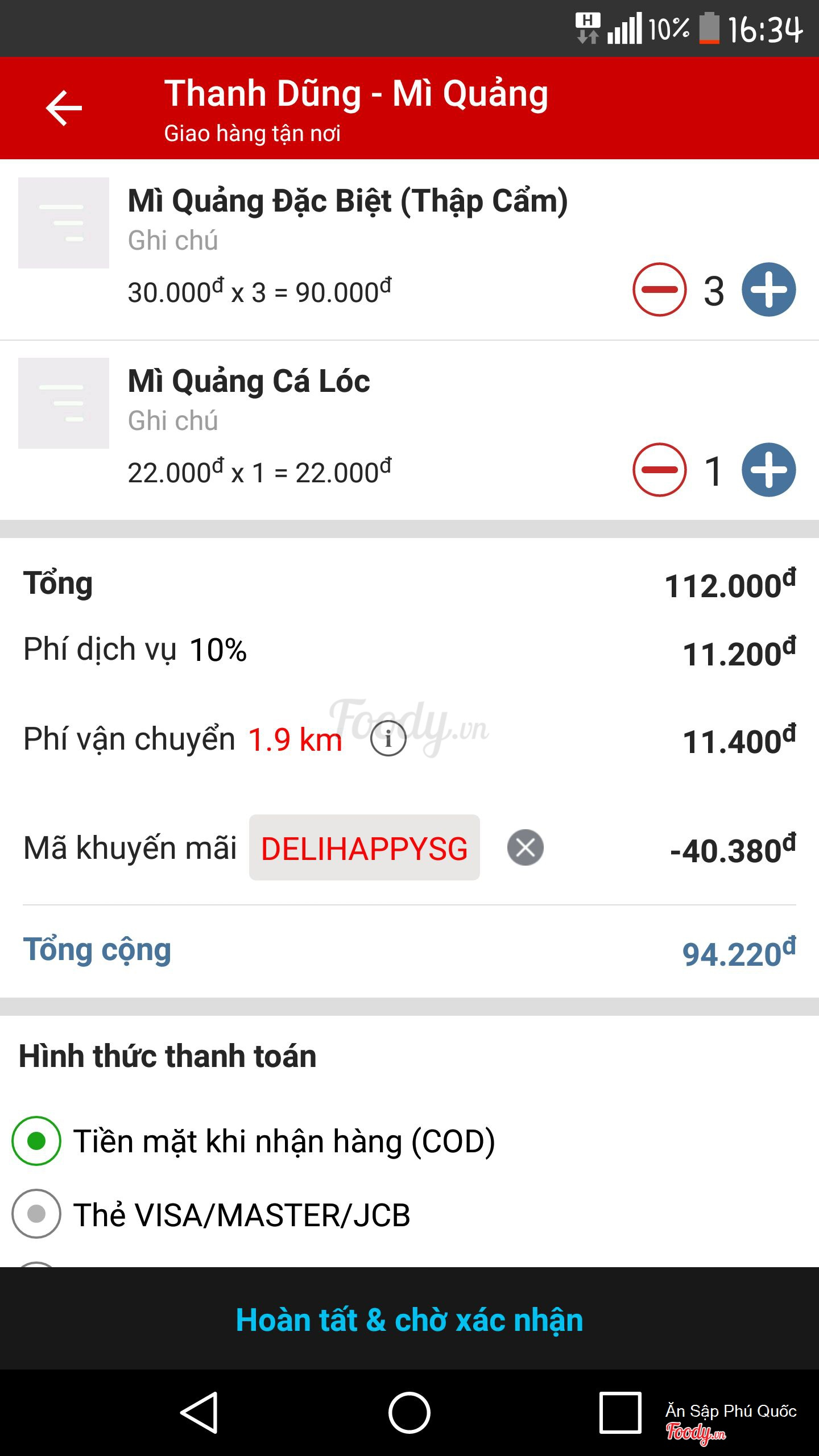
Task: Remove the DELIHAPPYSG promo code
Action: (x=525, y=847)
